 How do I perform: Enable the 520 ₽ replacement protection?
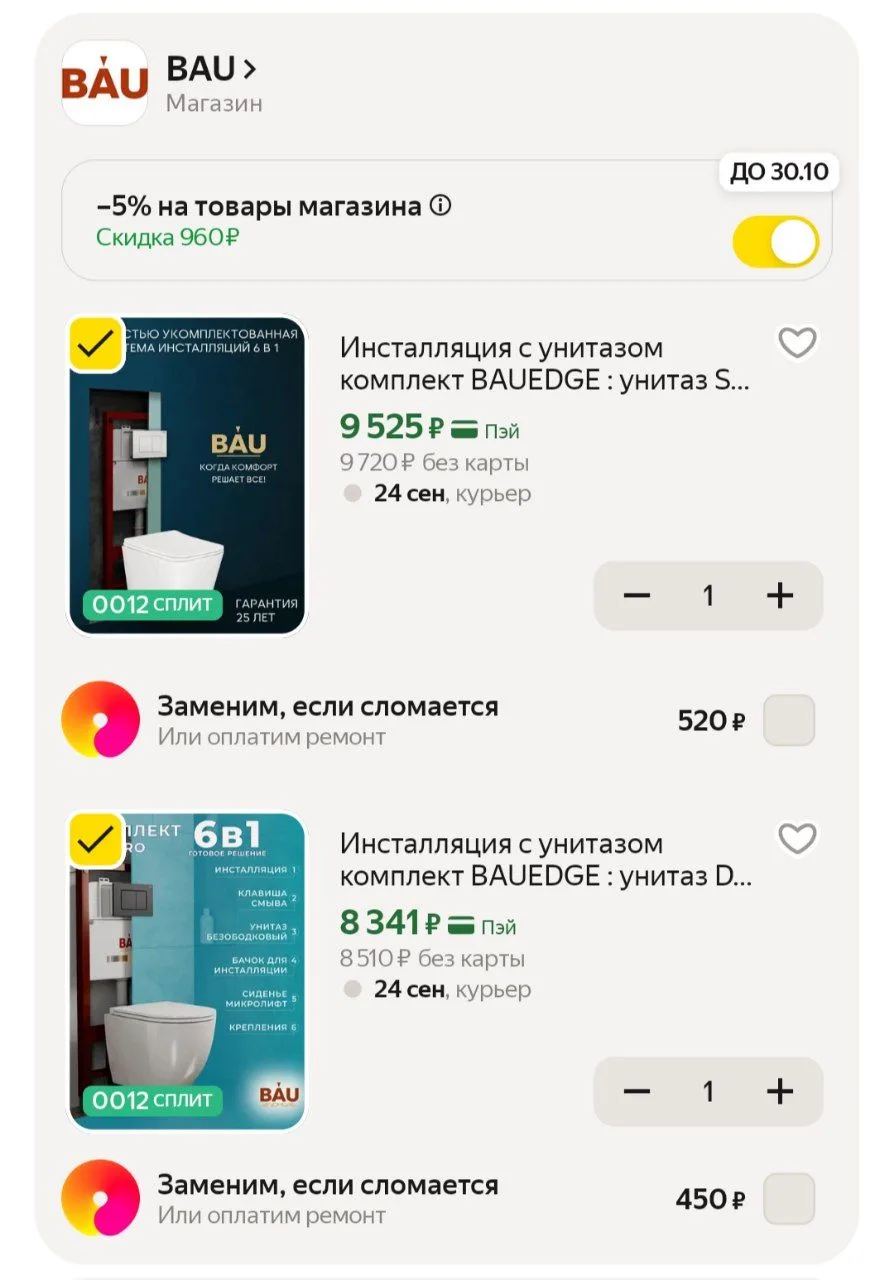pos(789,721)
